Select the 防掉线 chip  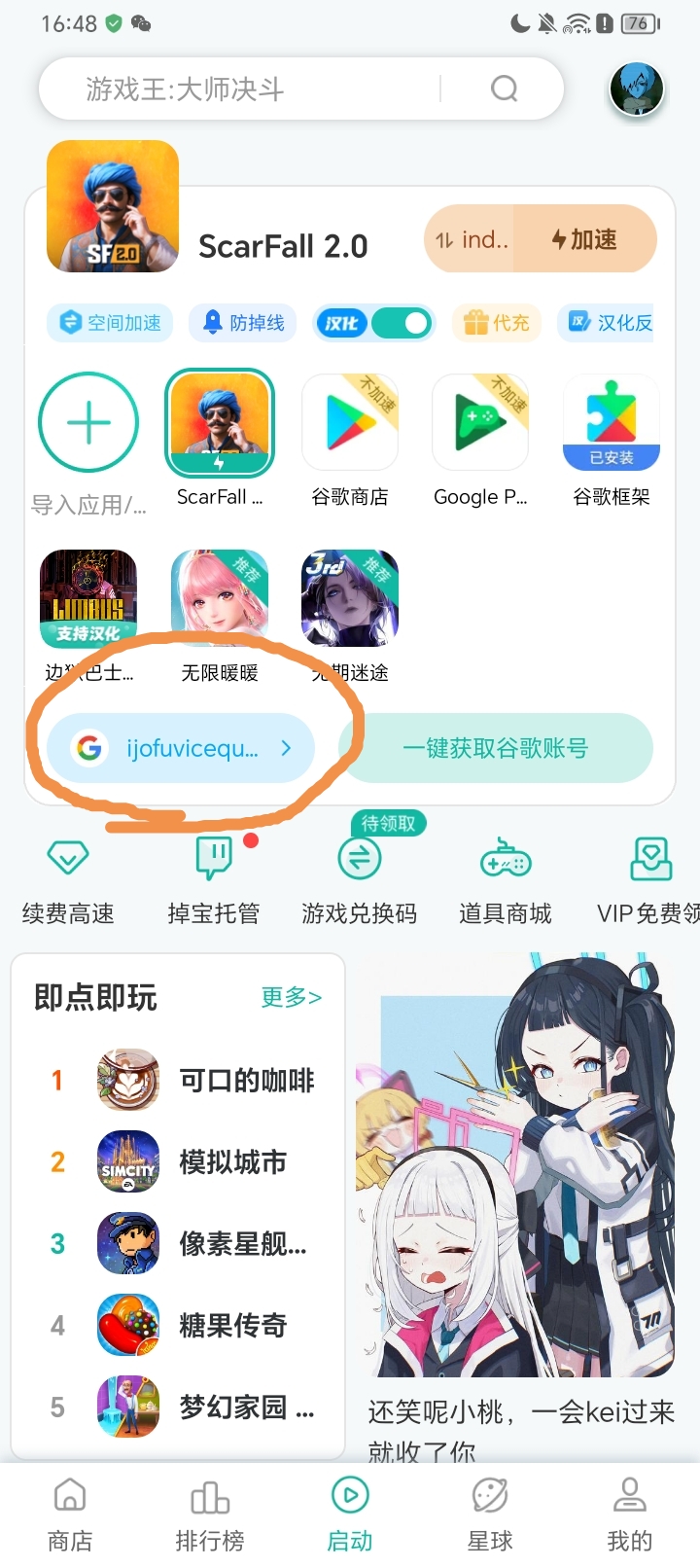tap(243, 323)
